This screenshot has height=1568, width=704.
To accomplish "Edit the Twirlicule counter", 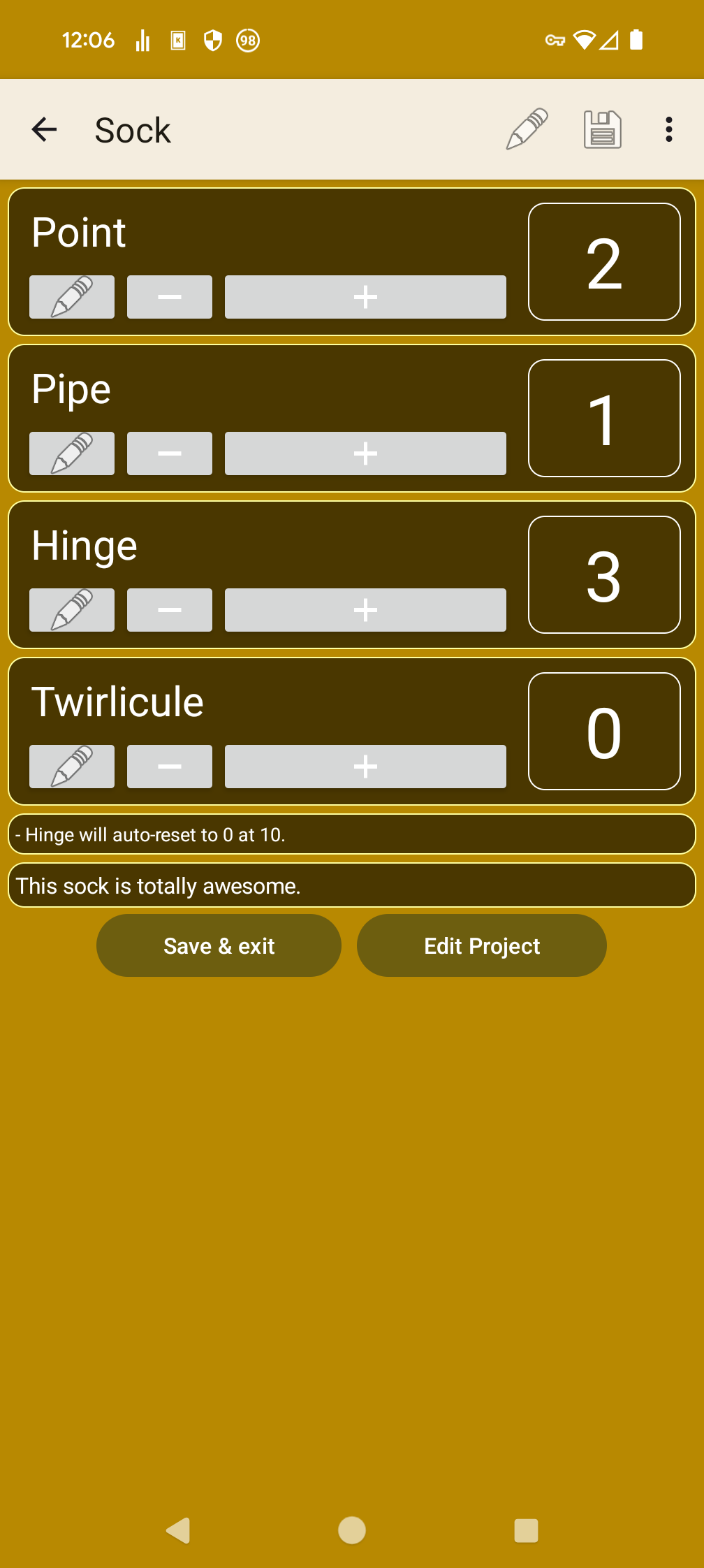I will (x=72, y=767).
